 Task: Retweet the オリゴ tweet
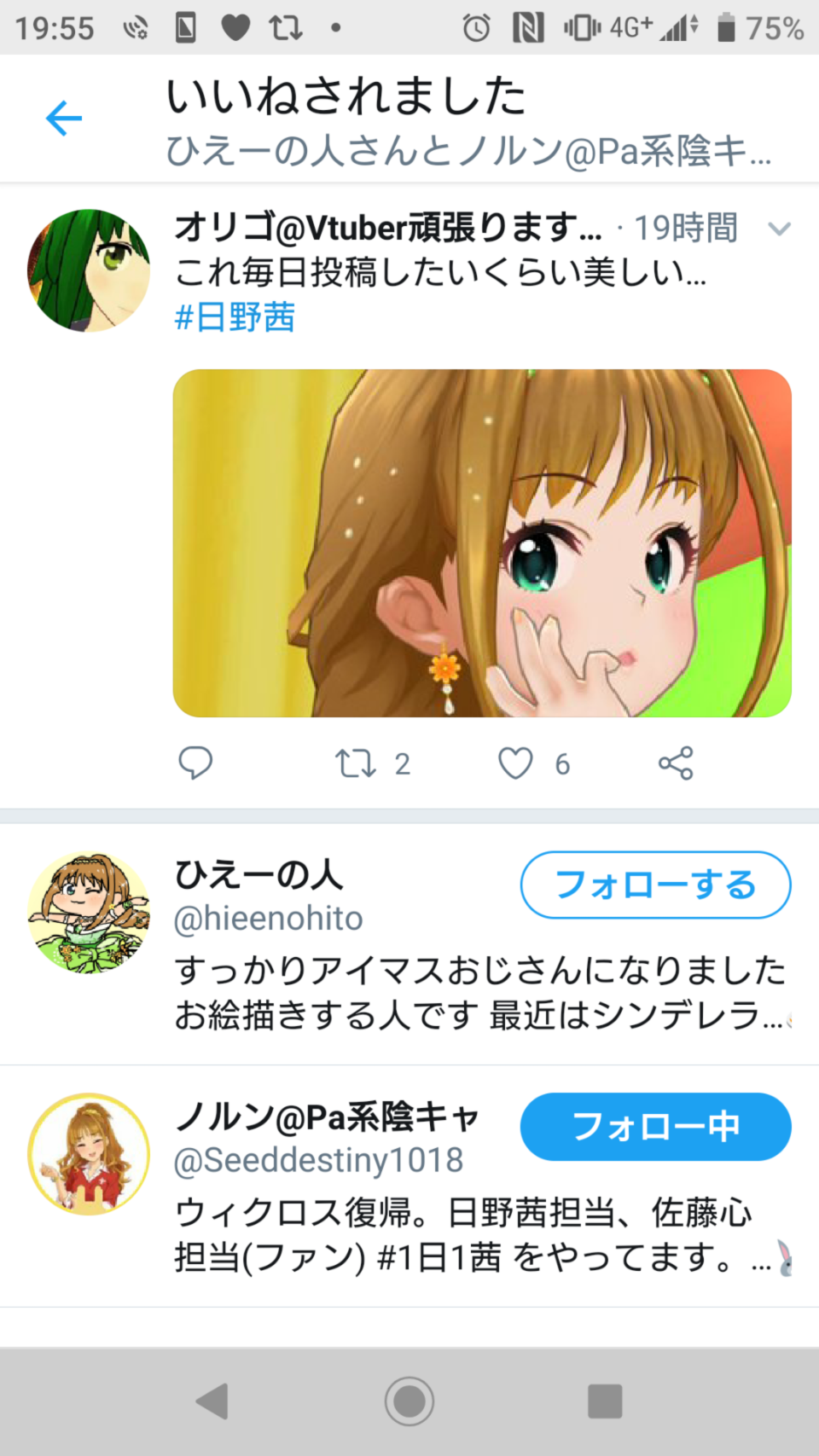355,763
